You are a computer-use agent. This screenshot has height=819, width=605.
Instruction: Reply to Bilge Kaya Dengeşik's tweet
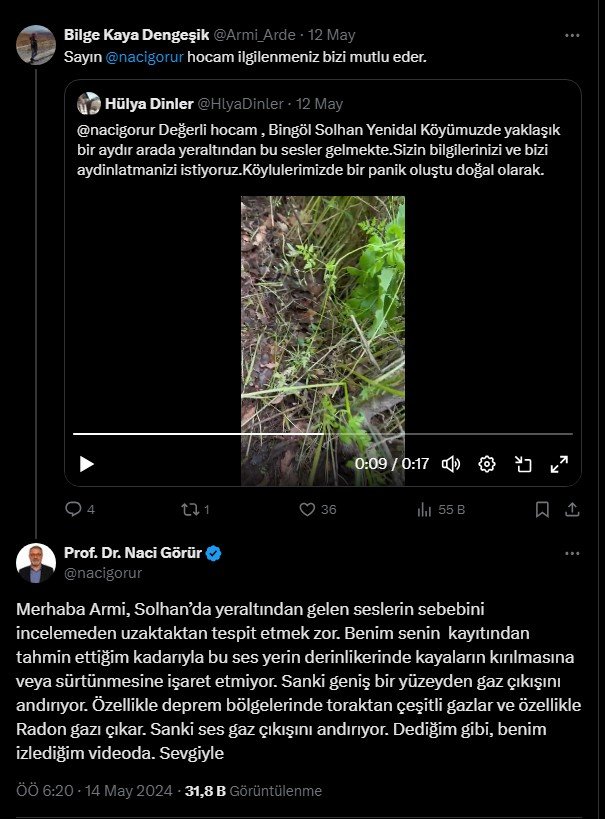[73, 509]
